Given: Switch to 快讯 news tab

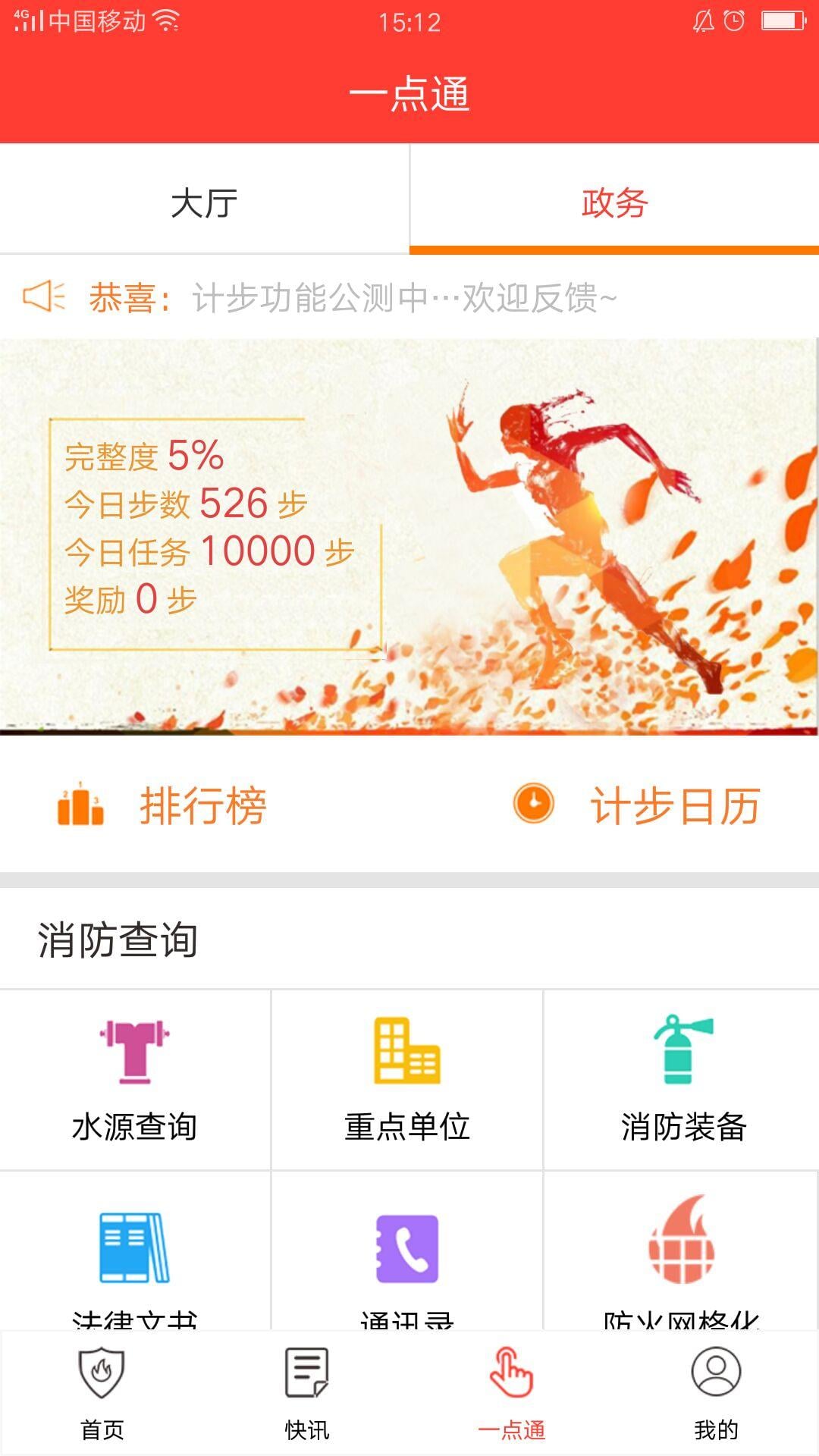Looking at the screenshot, I should (307, 1393).
